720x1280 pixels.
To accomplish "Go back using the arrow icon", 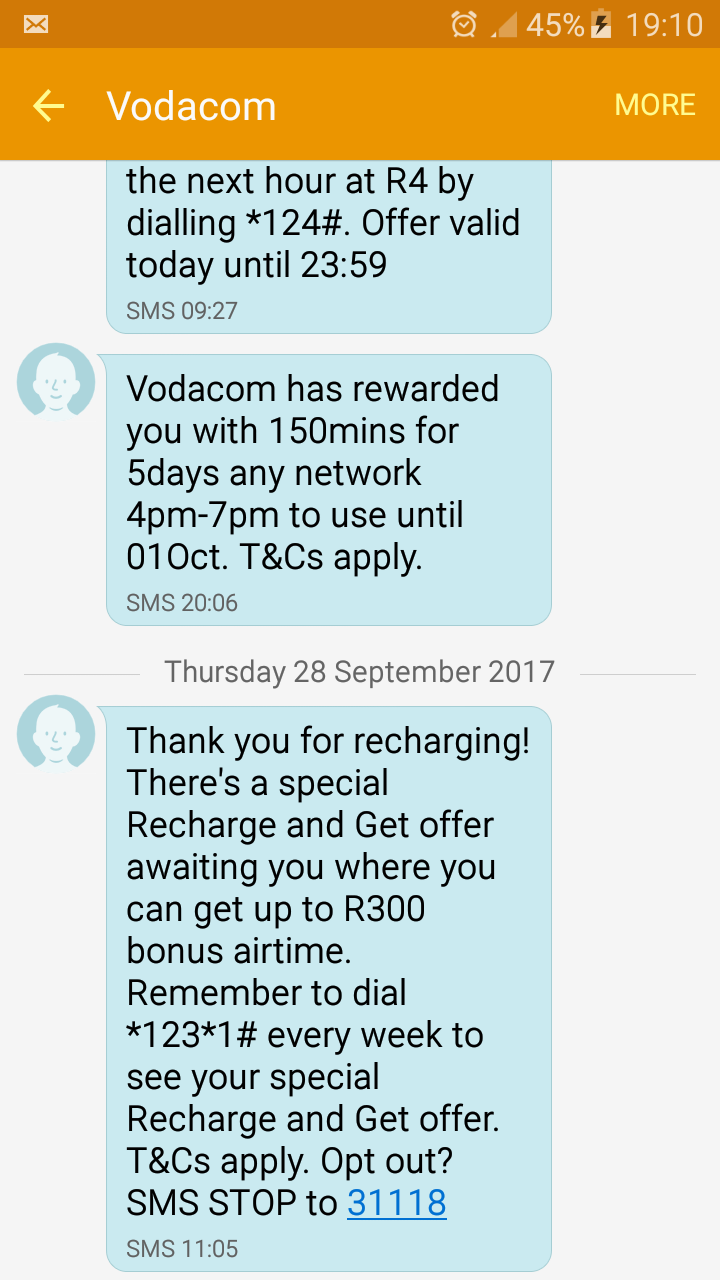I will pyautogui.click(x=48, y=106).
